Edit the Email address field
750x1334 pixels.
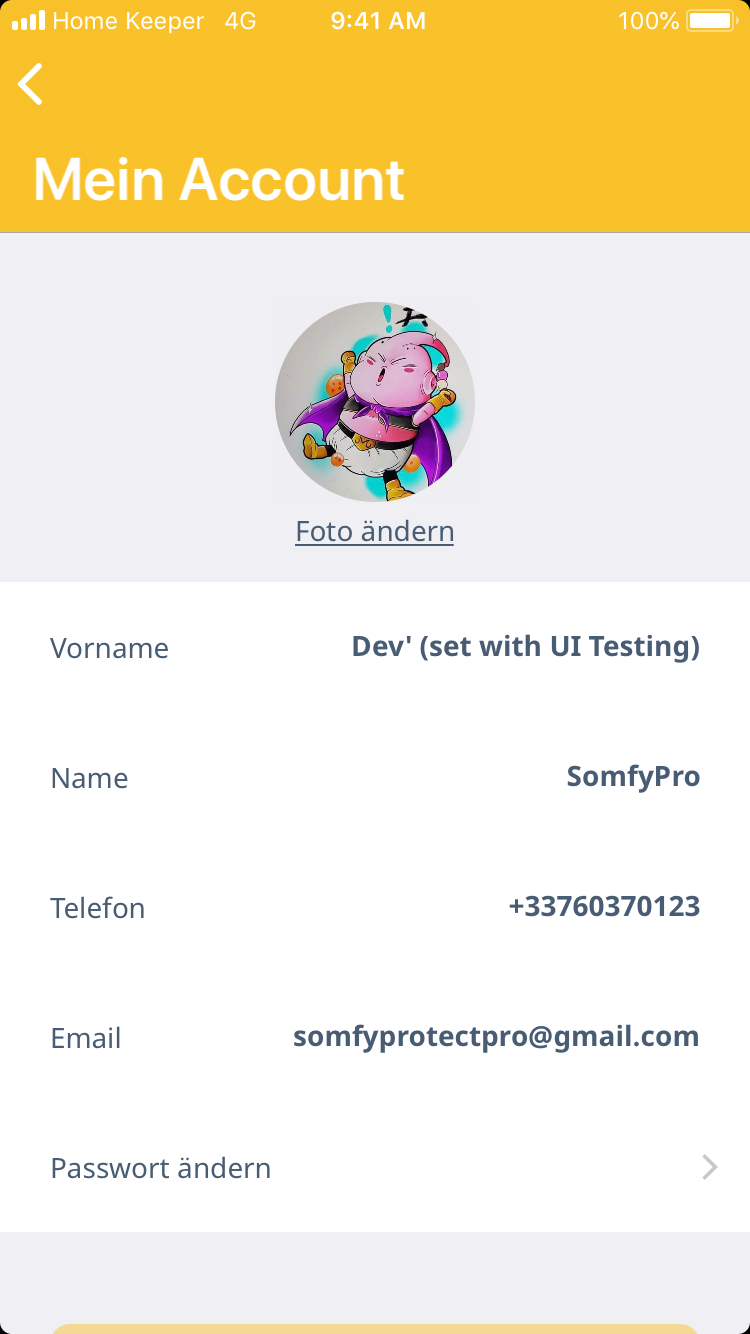click(x=496, y=1037)
